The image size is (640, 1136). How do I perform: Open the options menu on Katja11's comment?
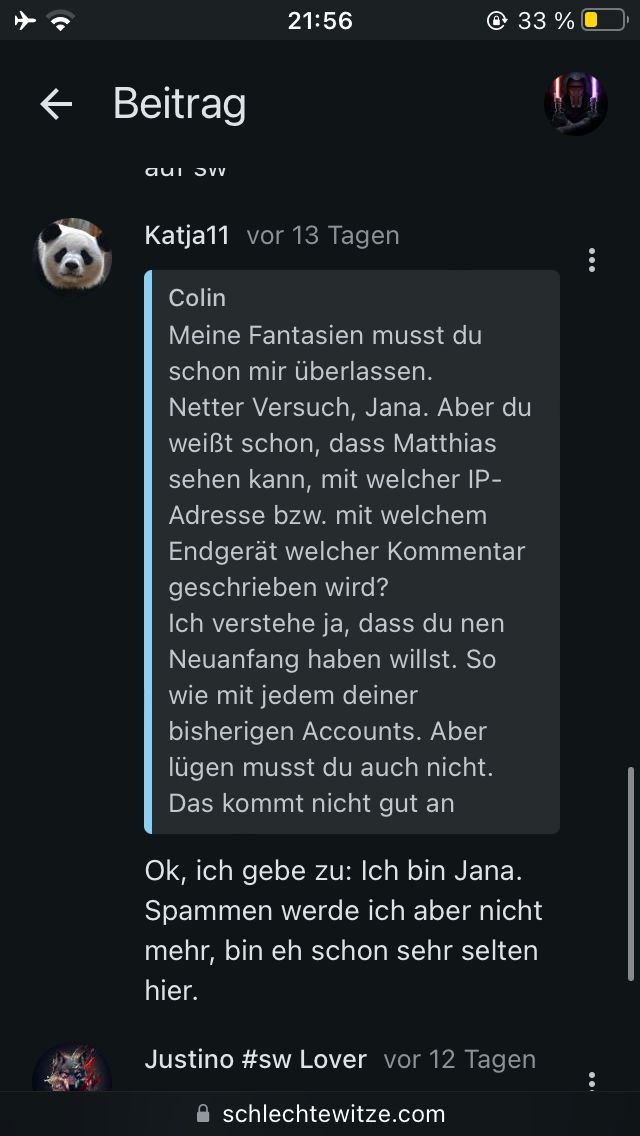(x=592, y=260)
